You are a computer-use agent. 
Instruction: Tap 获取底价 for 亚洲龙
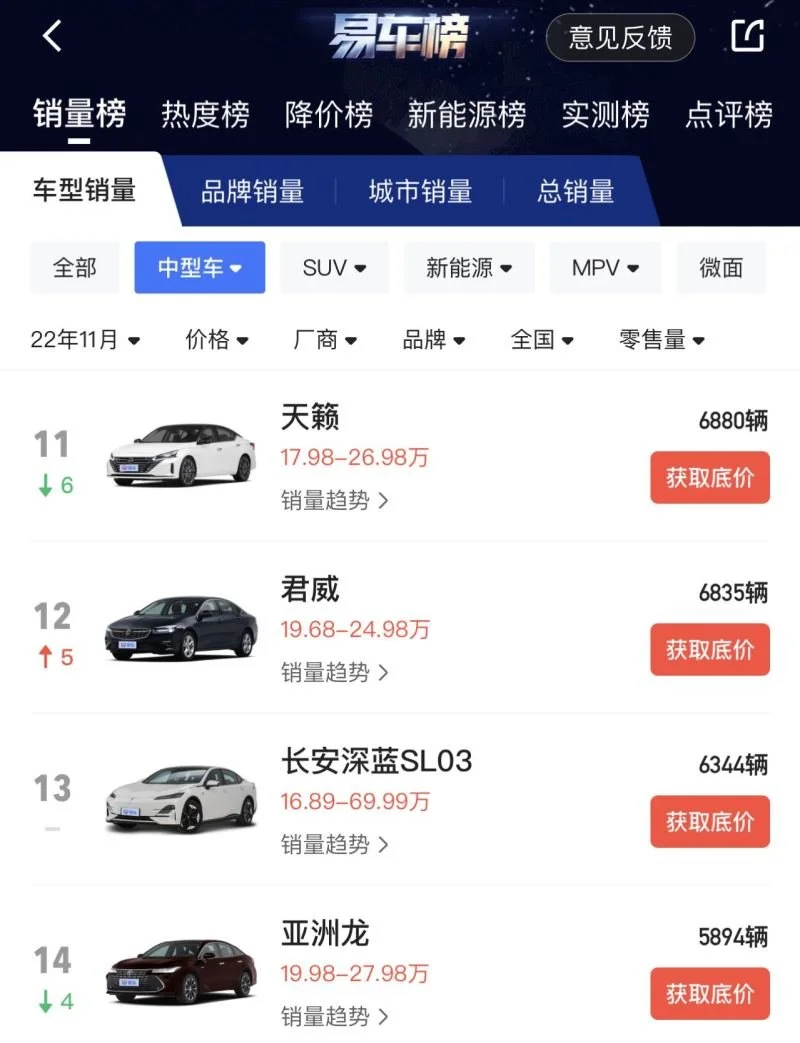[710, 994]
